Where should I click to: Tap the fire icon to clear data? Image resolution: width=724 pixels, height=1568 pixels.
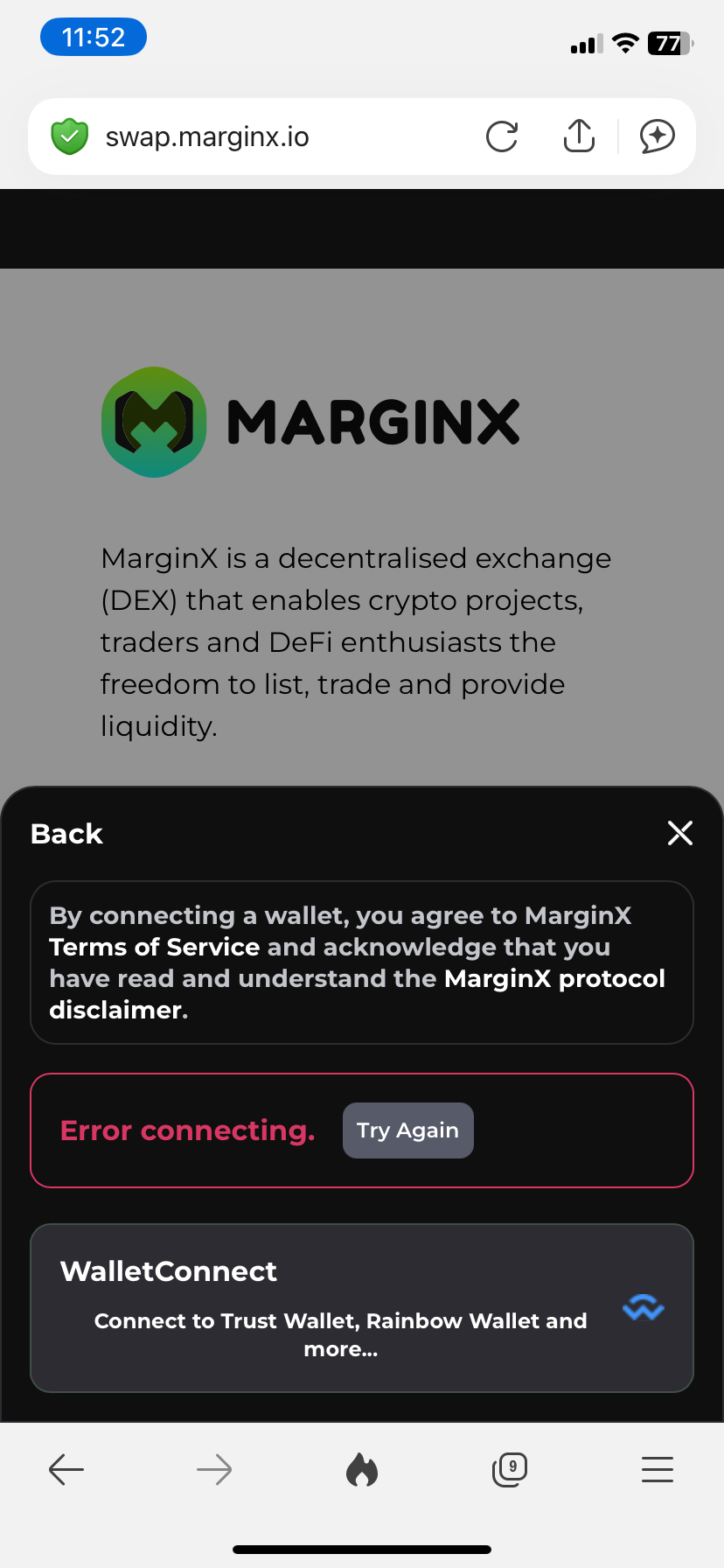click(362, 1470)
